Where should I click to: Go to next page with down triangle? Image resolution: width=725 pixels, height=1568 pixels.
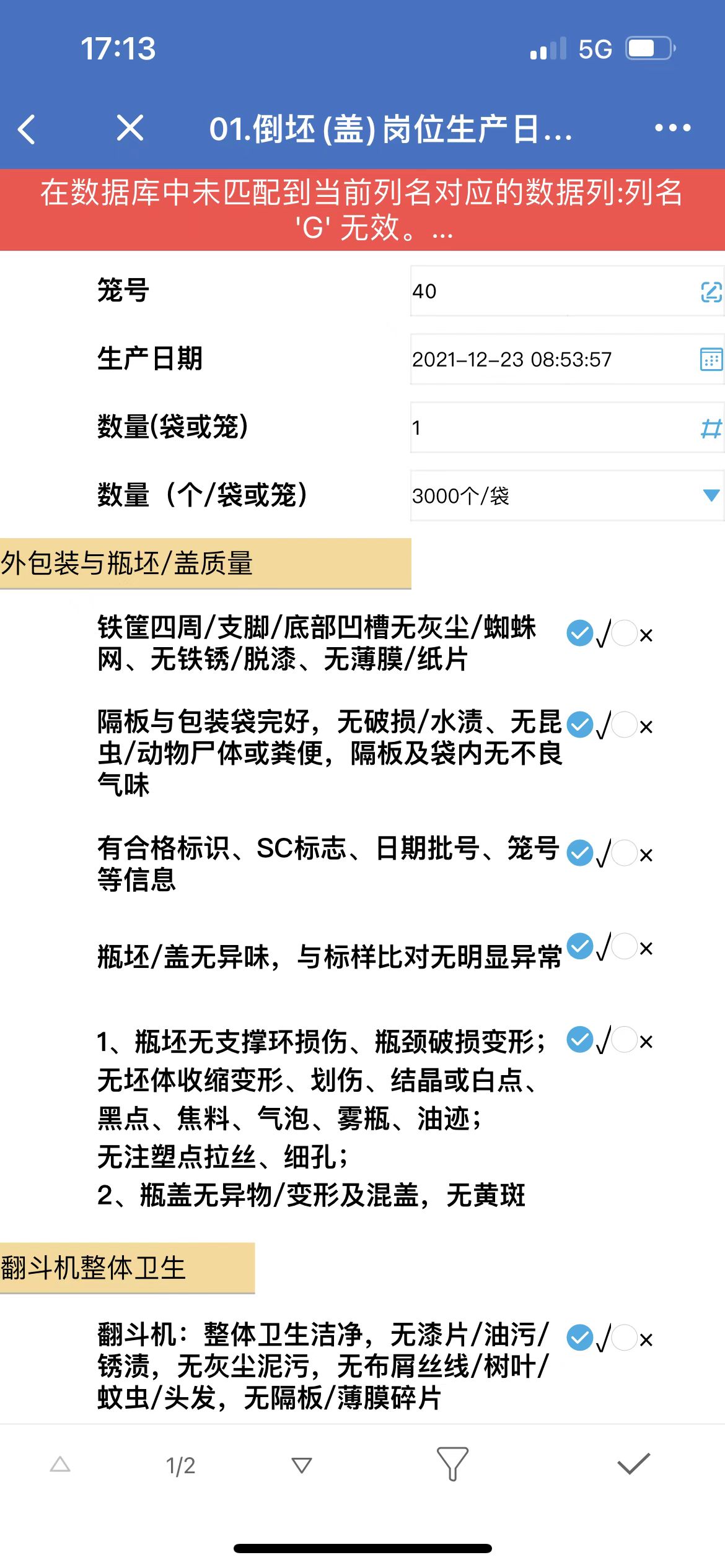302,1465
